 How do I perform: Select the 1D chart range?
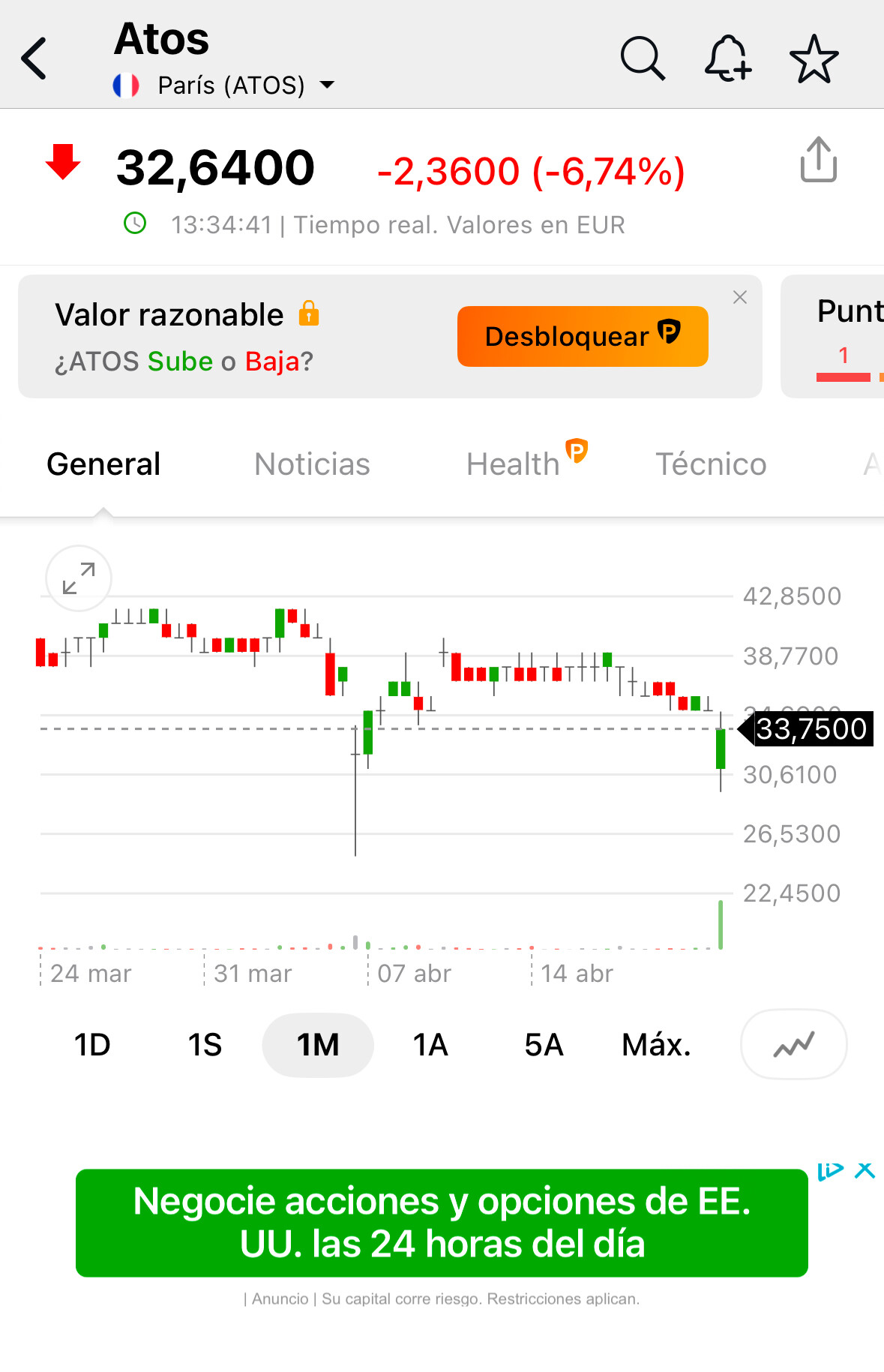click(x=92, y=1045)
